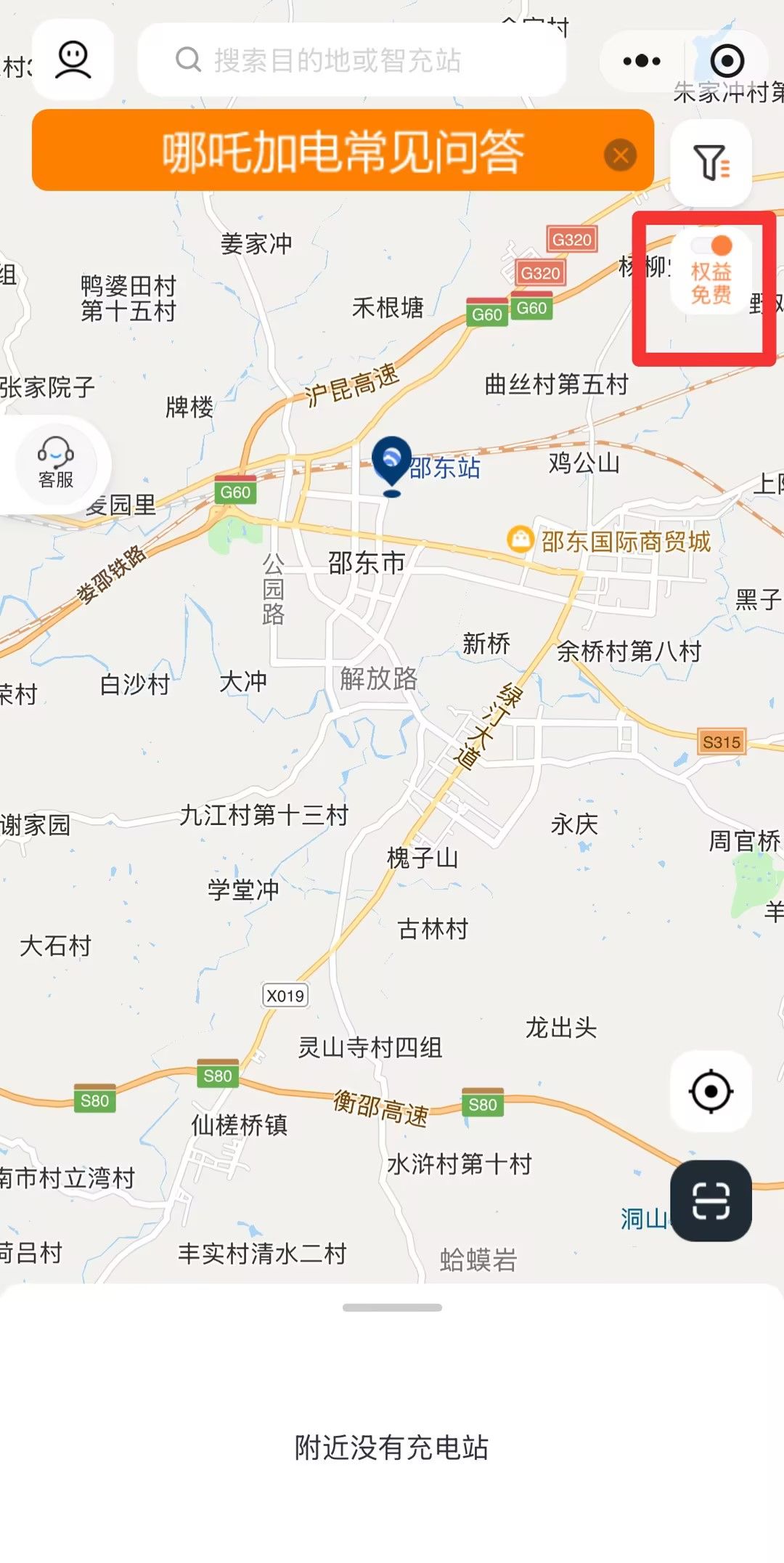784x1563 pixels.
Task: Open the profile avatar icon
Action: [73, 60]
